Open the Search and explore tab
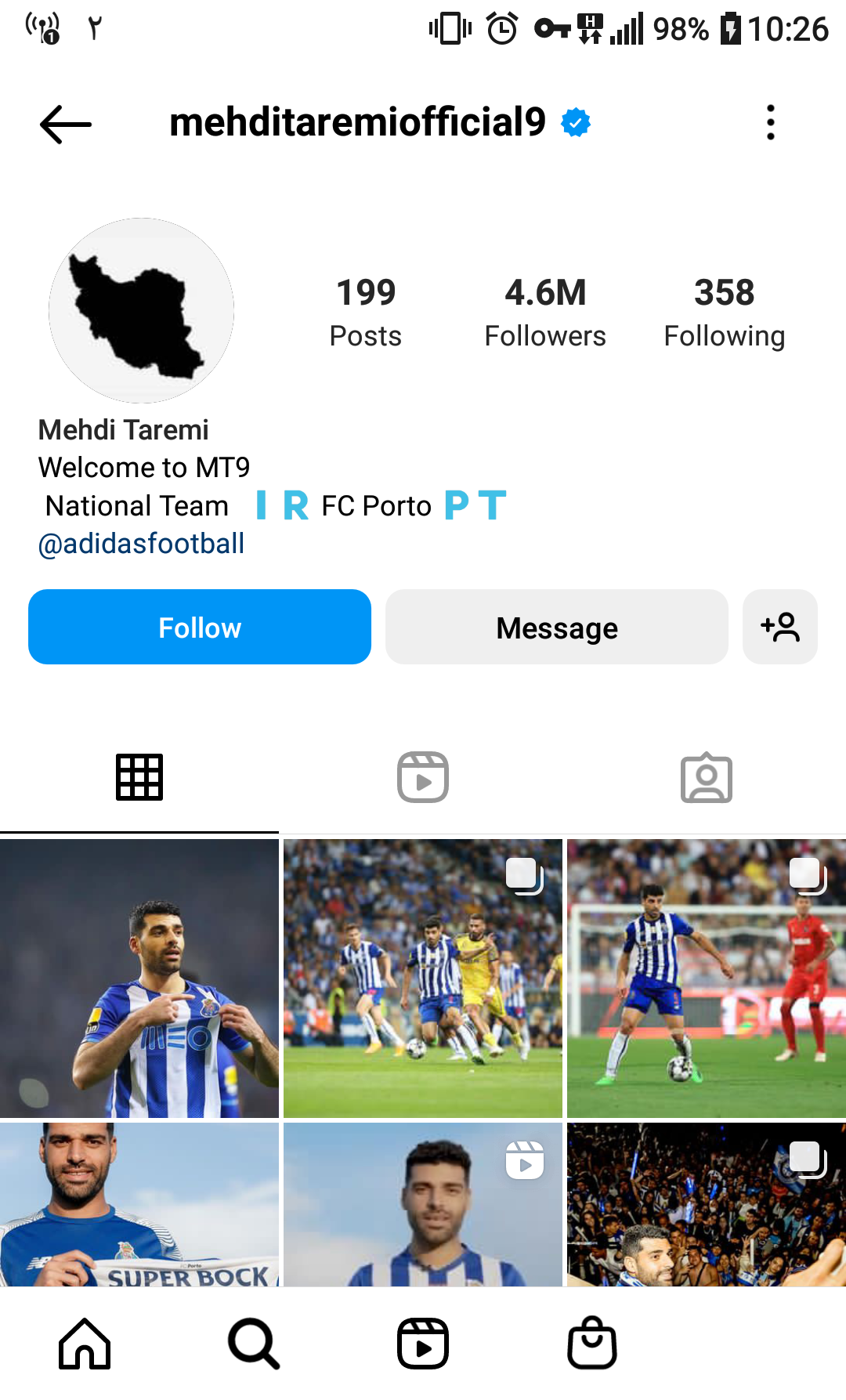The width and height of the screenshot is (846, 1400). click(x=254, y=1344)
